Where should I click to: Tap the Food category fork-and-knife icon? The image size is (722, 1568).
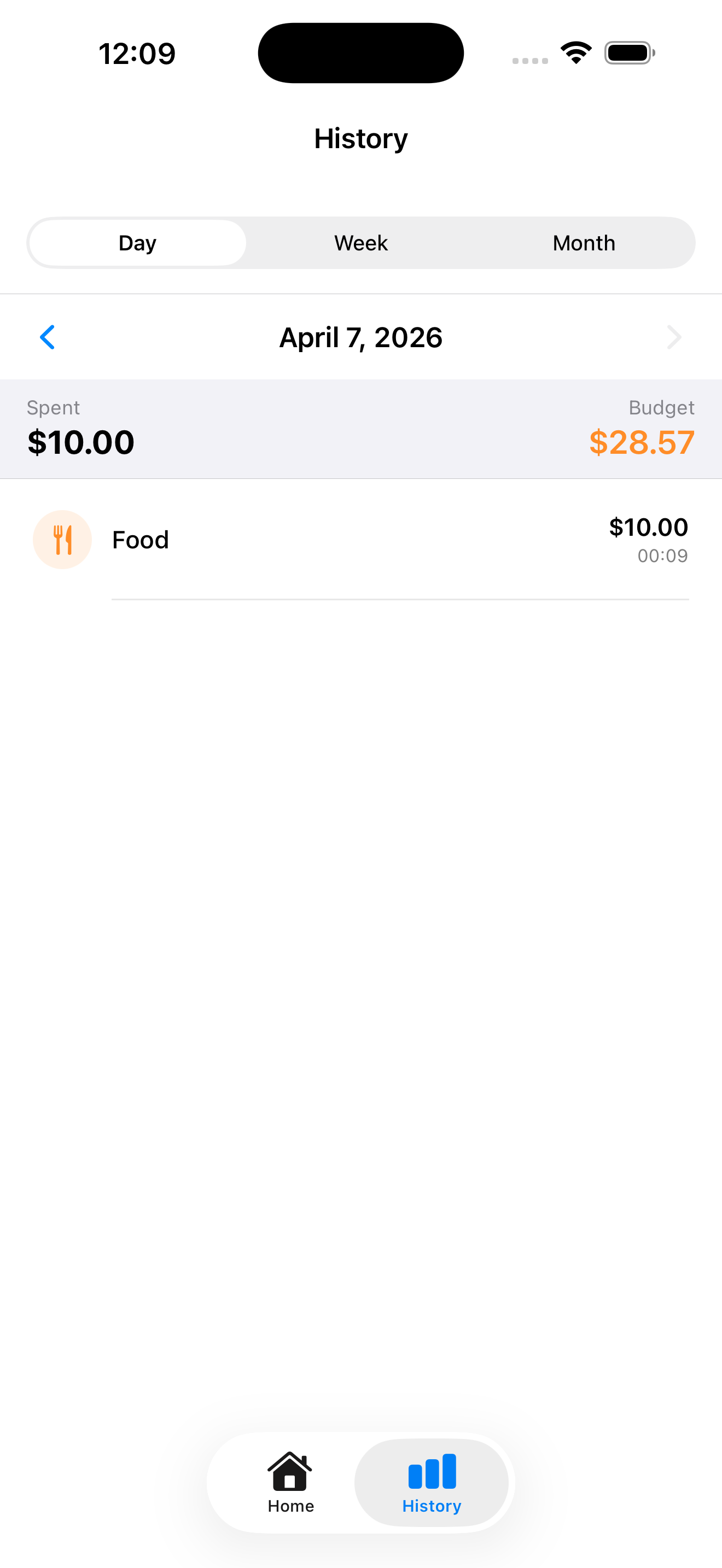click(62, 539)
